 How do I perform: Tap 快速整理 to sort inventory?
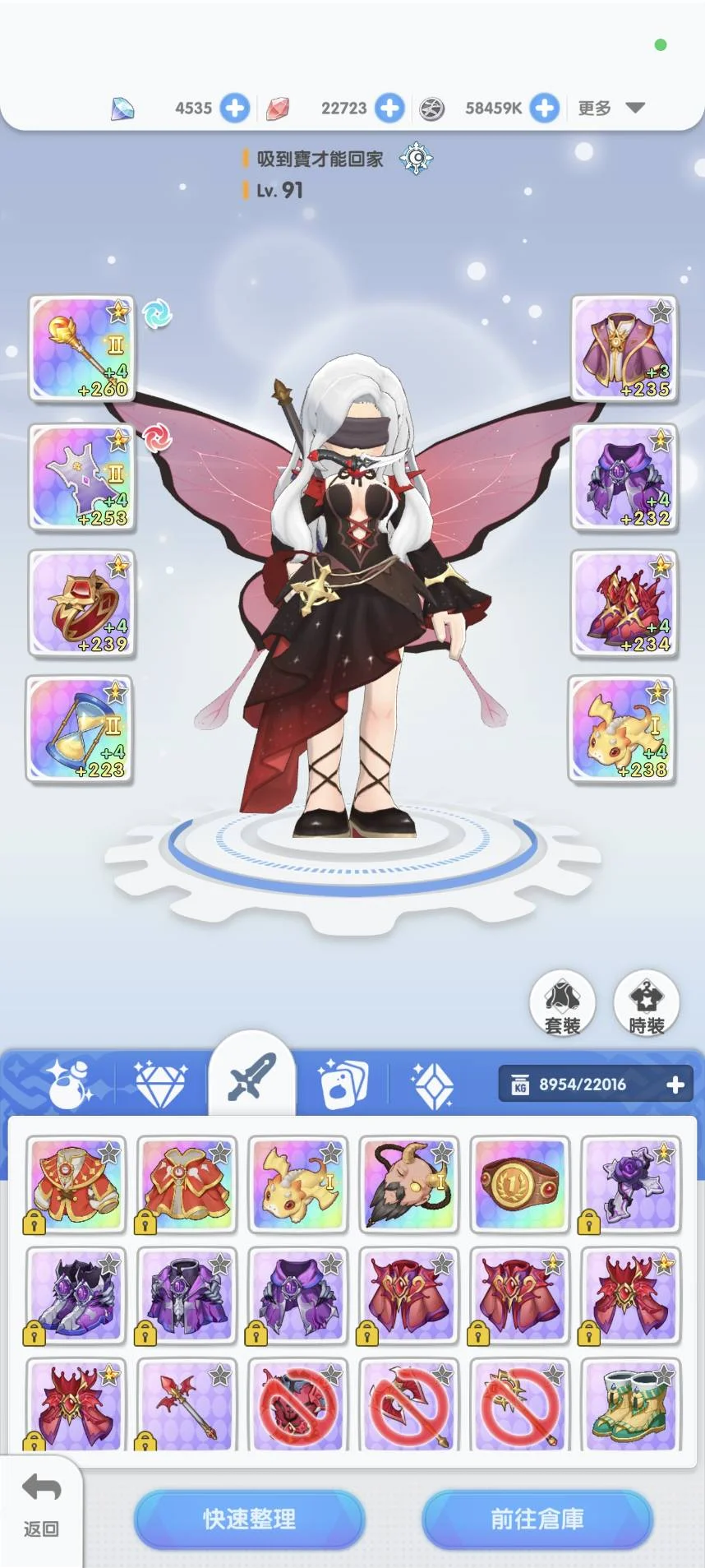click(249, 1519)
